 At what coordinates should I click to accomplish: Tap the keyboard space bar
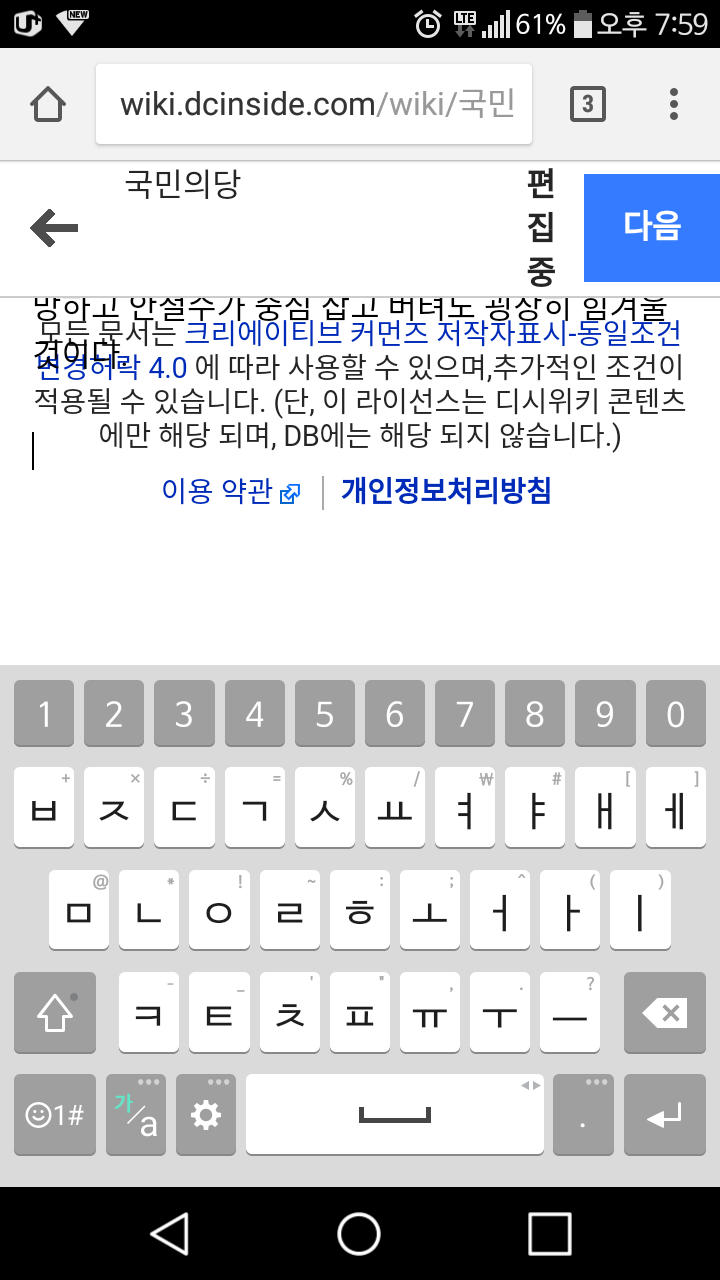[395, 1115]
